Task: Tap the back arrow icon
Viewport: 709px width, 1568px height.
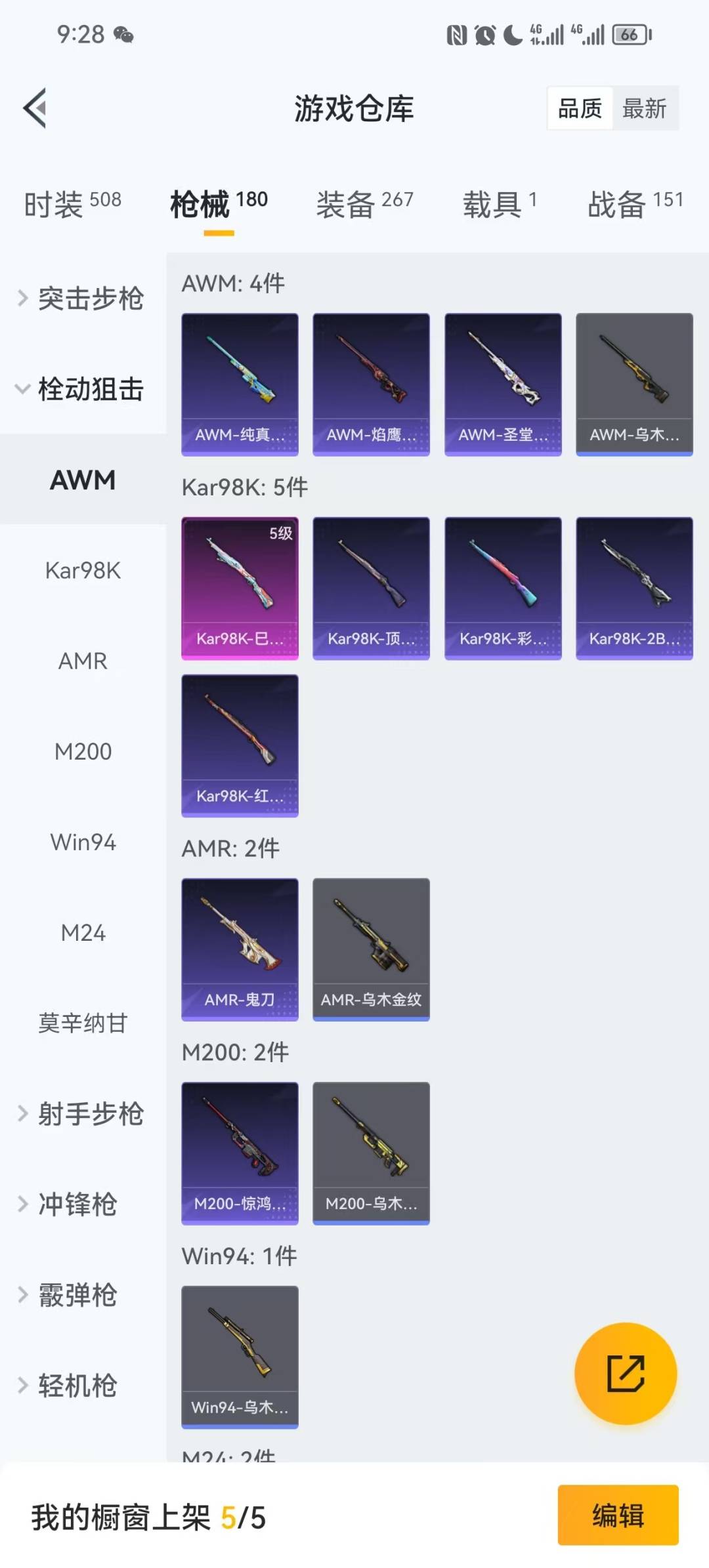Action: [x=34, y=108]
